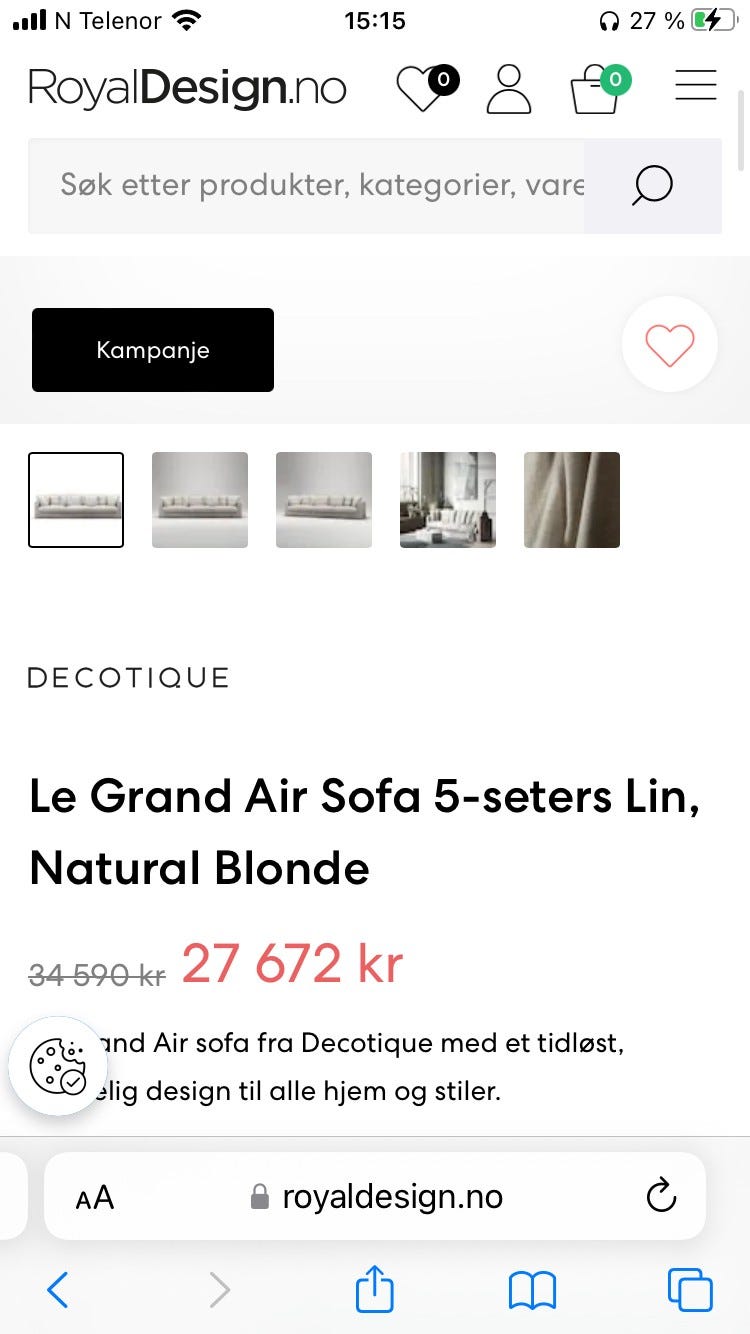Open the cookie settings icon

57,1067
